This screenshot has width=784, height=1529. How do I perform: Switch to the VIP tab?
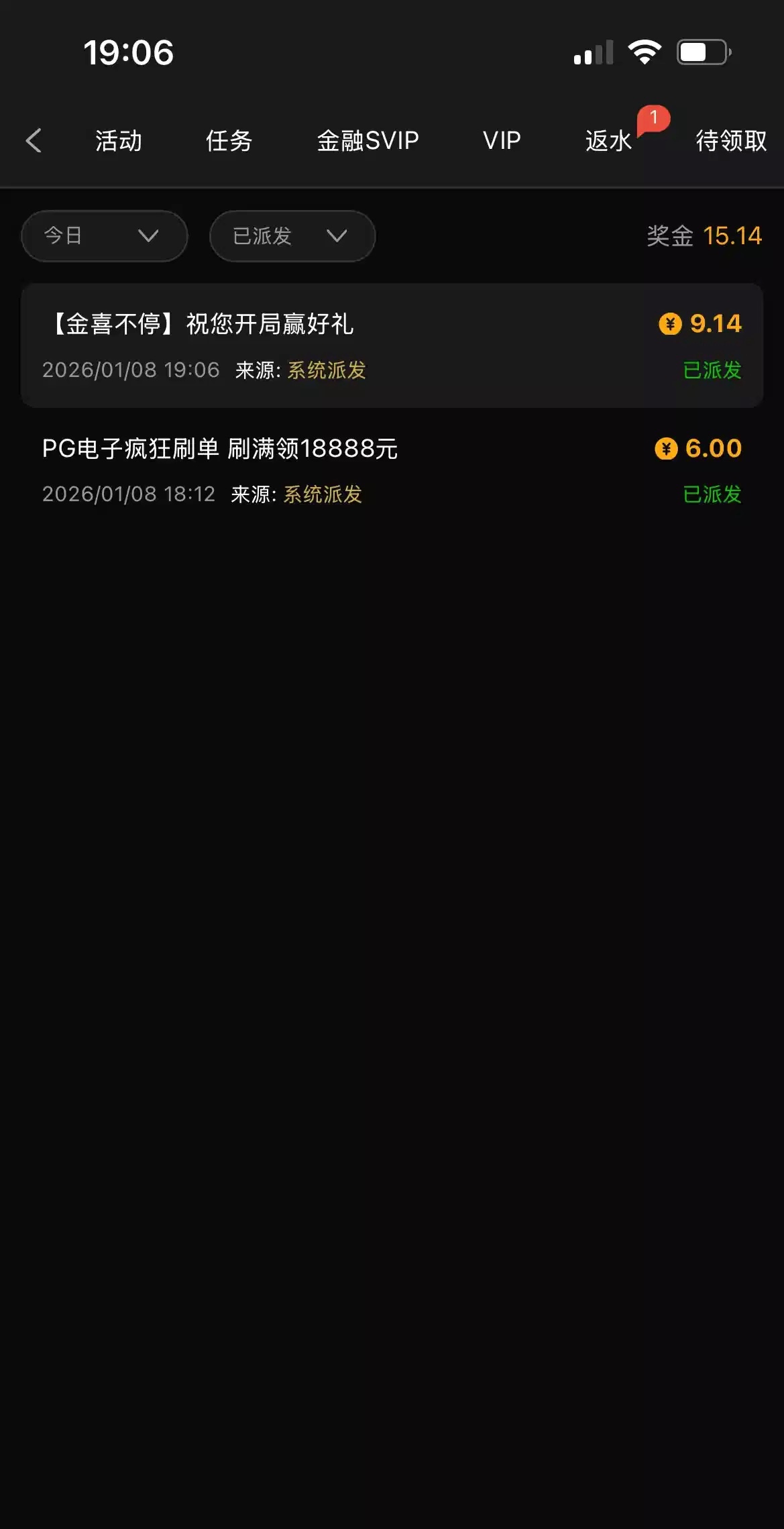point(502,141)
